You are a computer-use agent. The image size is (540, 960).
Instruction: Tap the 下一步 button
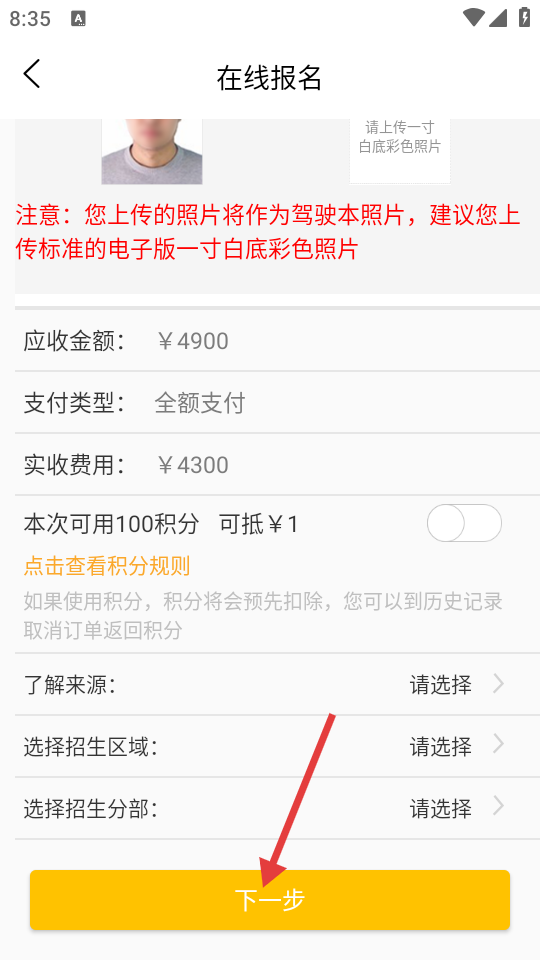(270, 900)
